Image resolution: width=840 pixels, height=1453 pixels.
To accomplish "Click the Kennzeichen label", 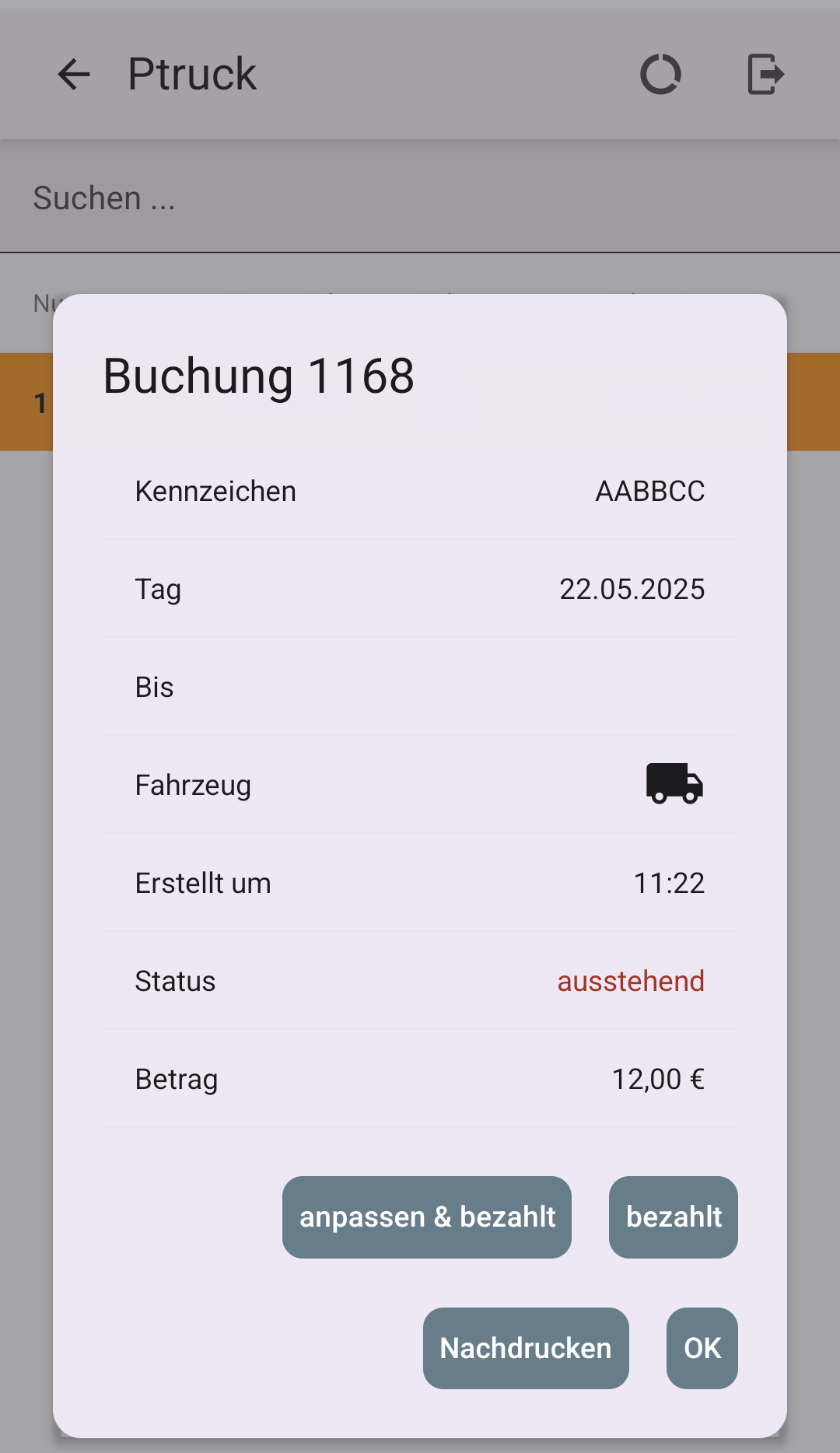I will (215, 490).
